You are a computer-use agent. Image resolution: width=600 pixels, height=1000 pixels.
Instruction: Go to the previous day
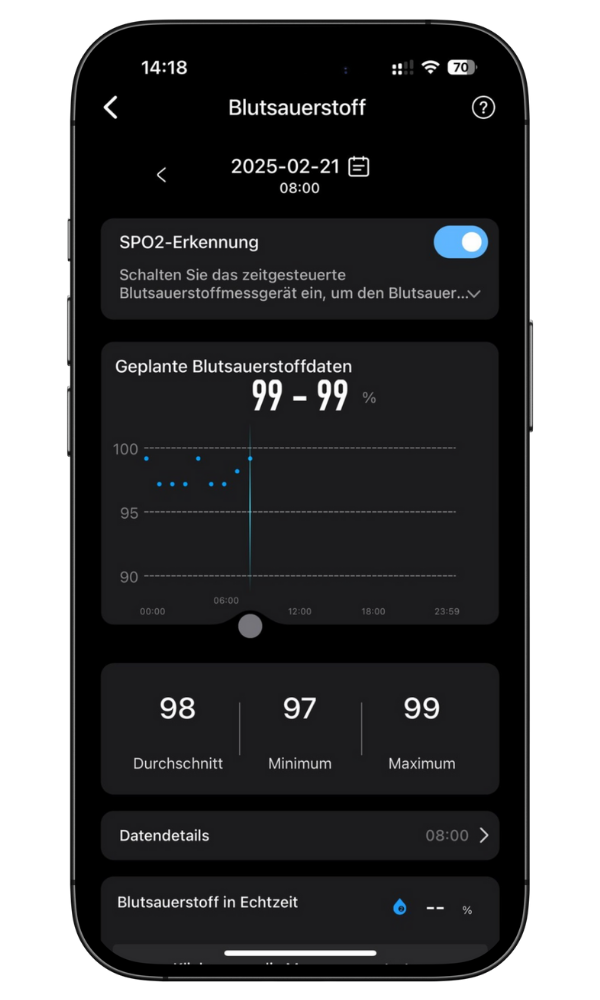click(x=161, y=175)
